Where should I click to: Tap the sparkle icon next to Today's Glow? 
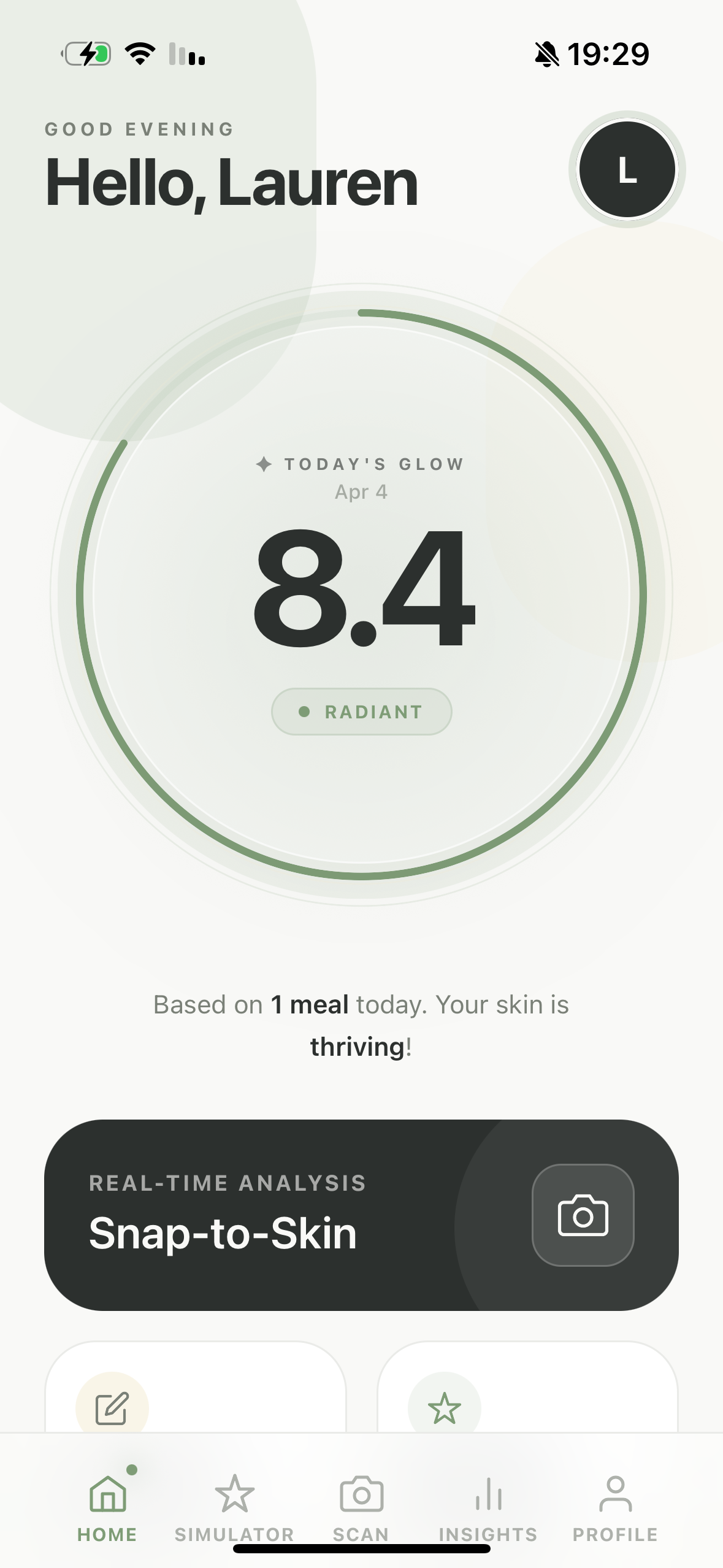pyautogui.click(x=265, y=464)
